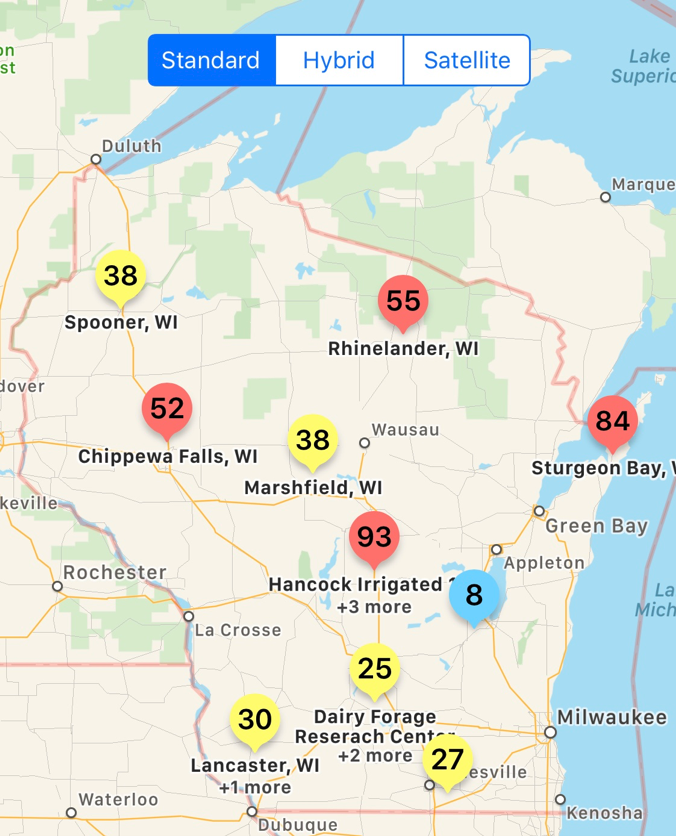The image size is (676, 836).
Task: Select the Satellite map view
Action: (467, 60)
